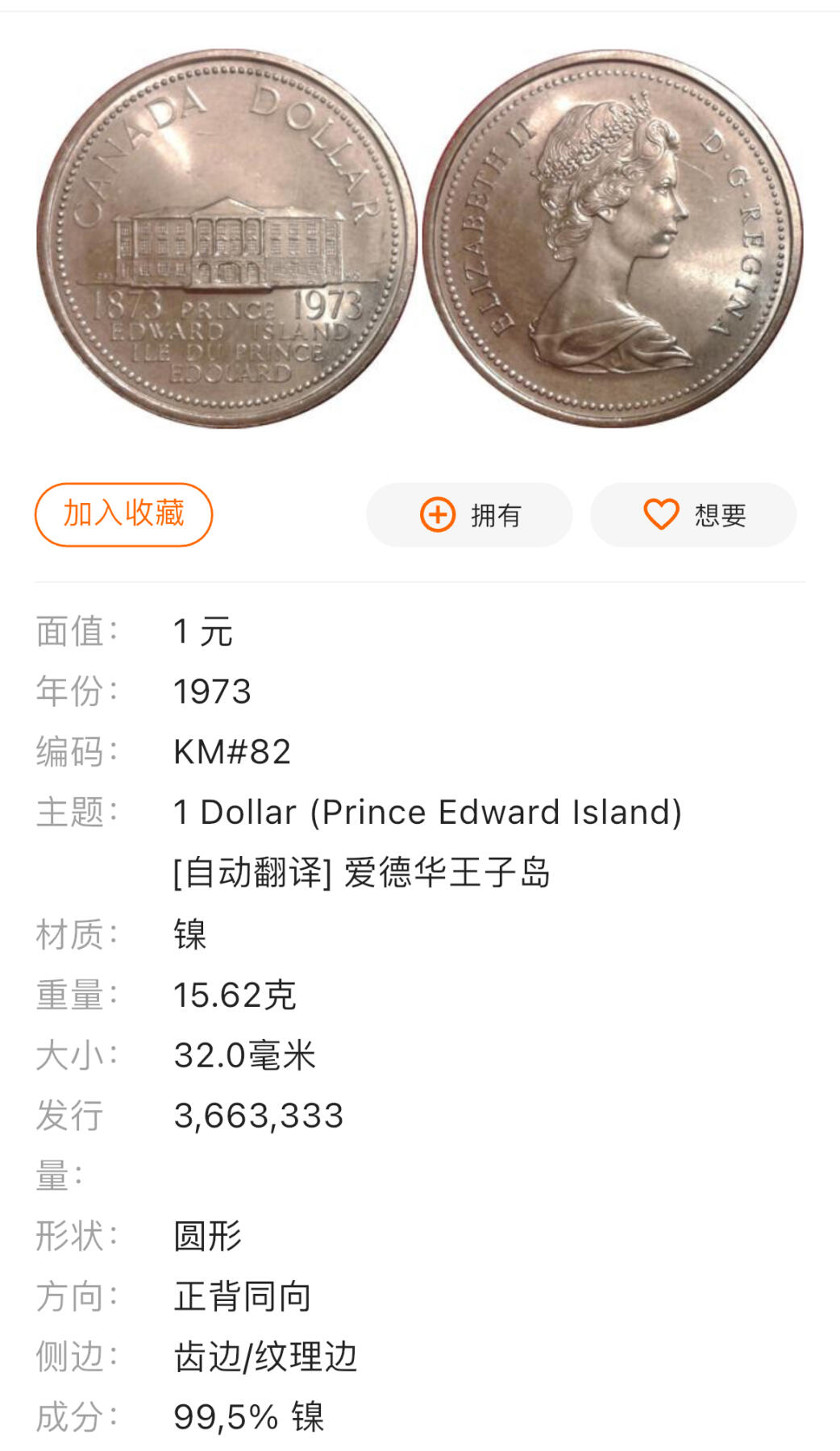Select the 1 Dollar (Prince Edward Island) theme
The image size is (840, 1451).
click(x=427, y=812)
